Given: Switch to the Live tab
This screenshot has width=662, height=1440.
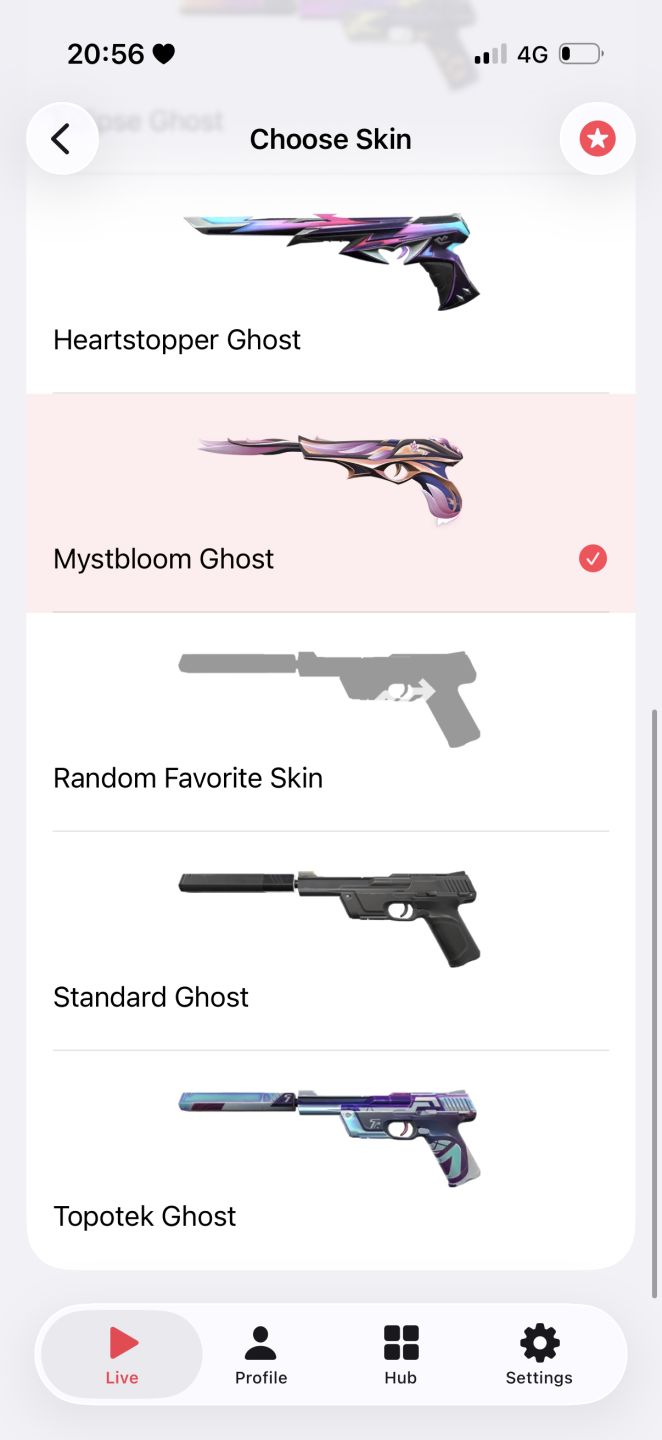Looking at the screenshot, I should pos(122,1355).
